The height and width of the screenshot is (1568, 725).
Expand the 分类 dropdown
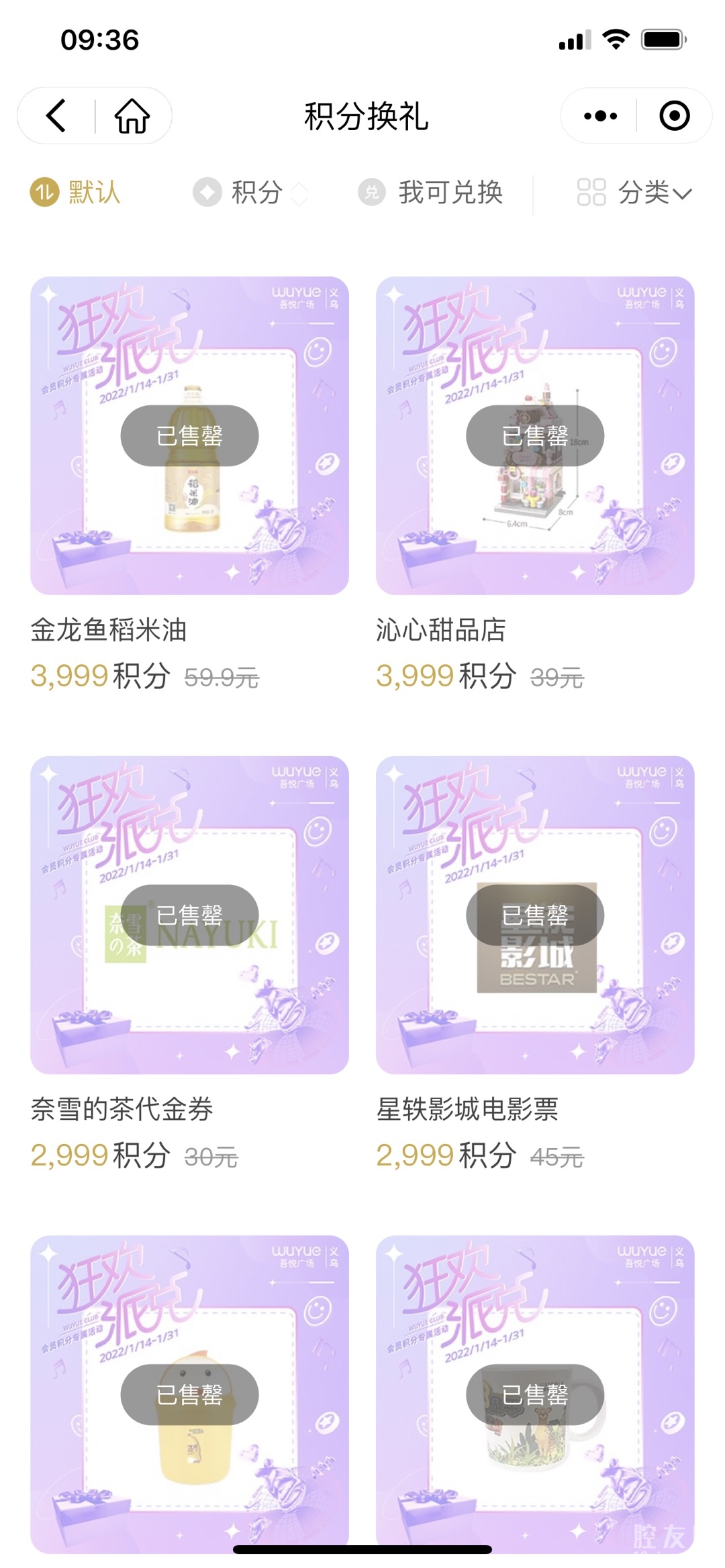pyautogui.click(x=634, y=193)
